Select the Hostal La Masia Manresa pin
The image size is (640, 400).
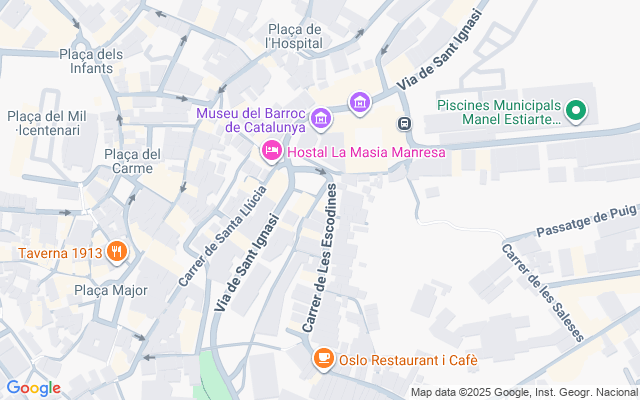(270, 152)
